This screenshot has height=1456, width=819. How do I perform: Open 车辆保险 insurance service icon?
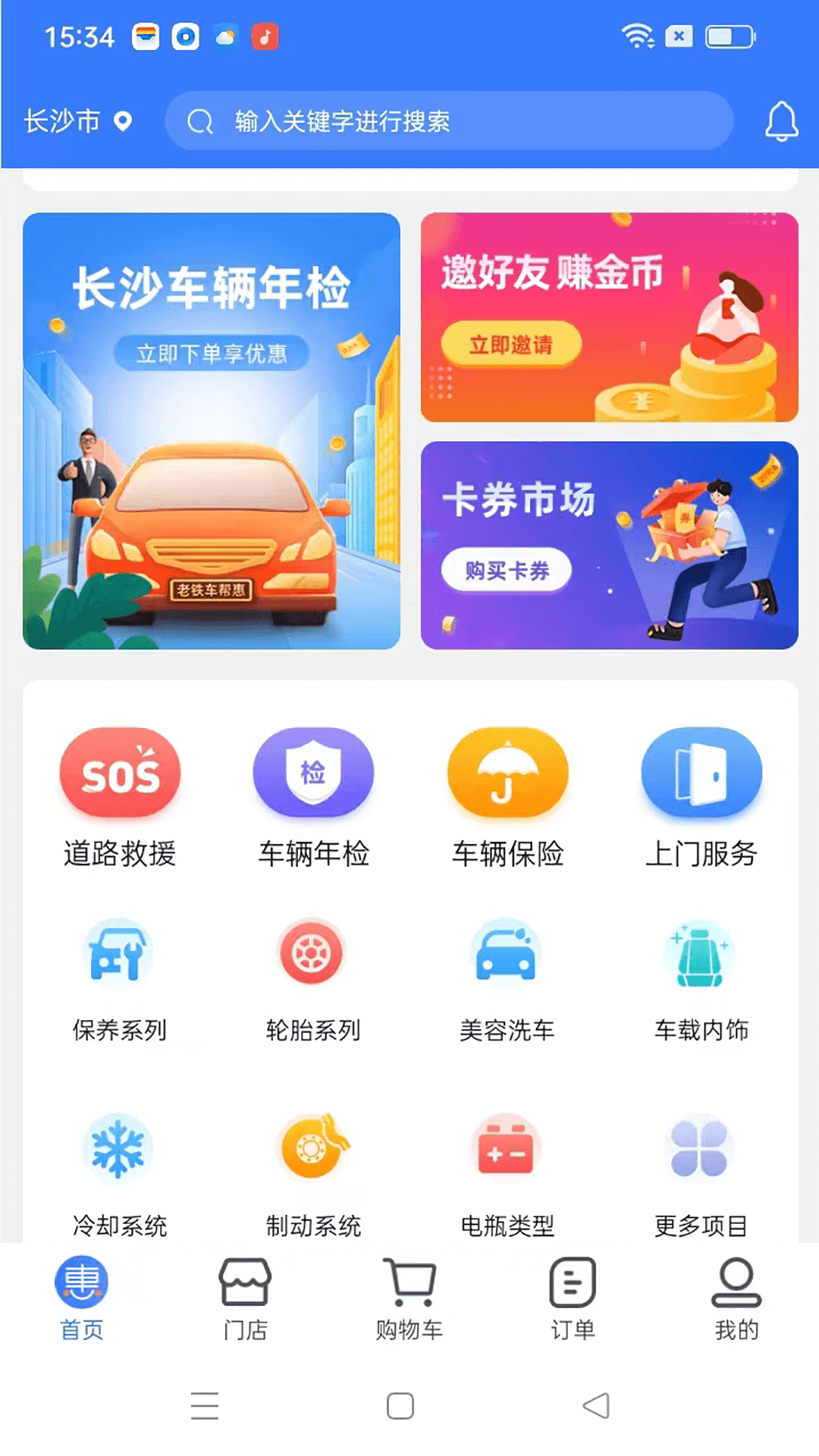coord(507,772)
